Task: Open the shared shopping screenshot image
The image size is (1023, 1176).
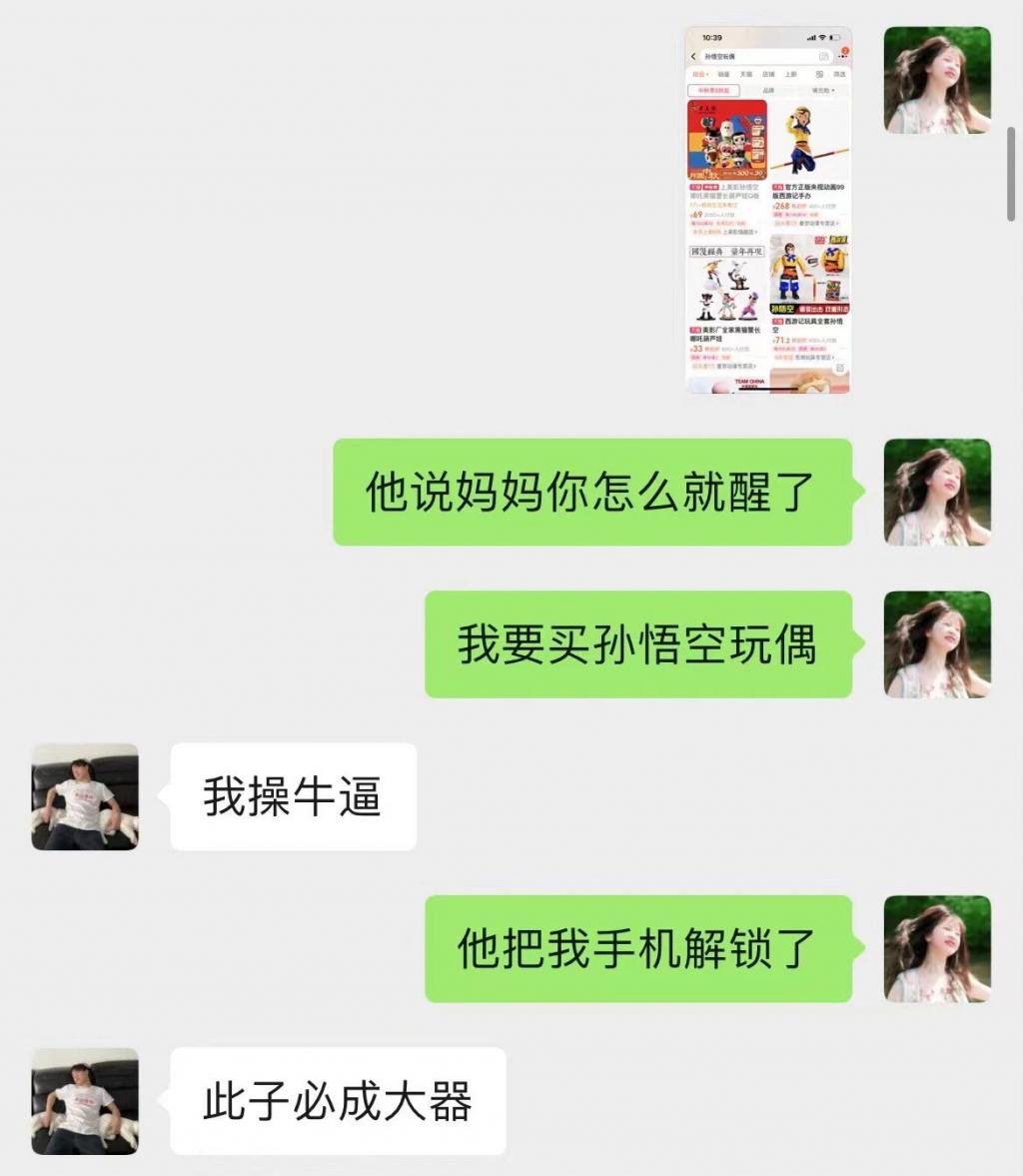Action: coord(767,210)
